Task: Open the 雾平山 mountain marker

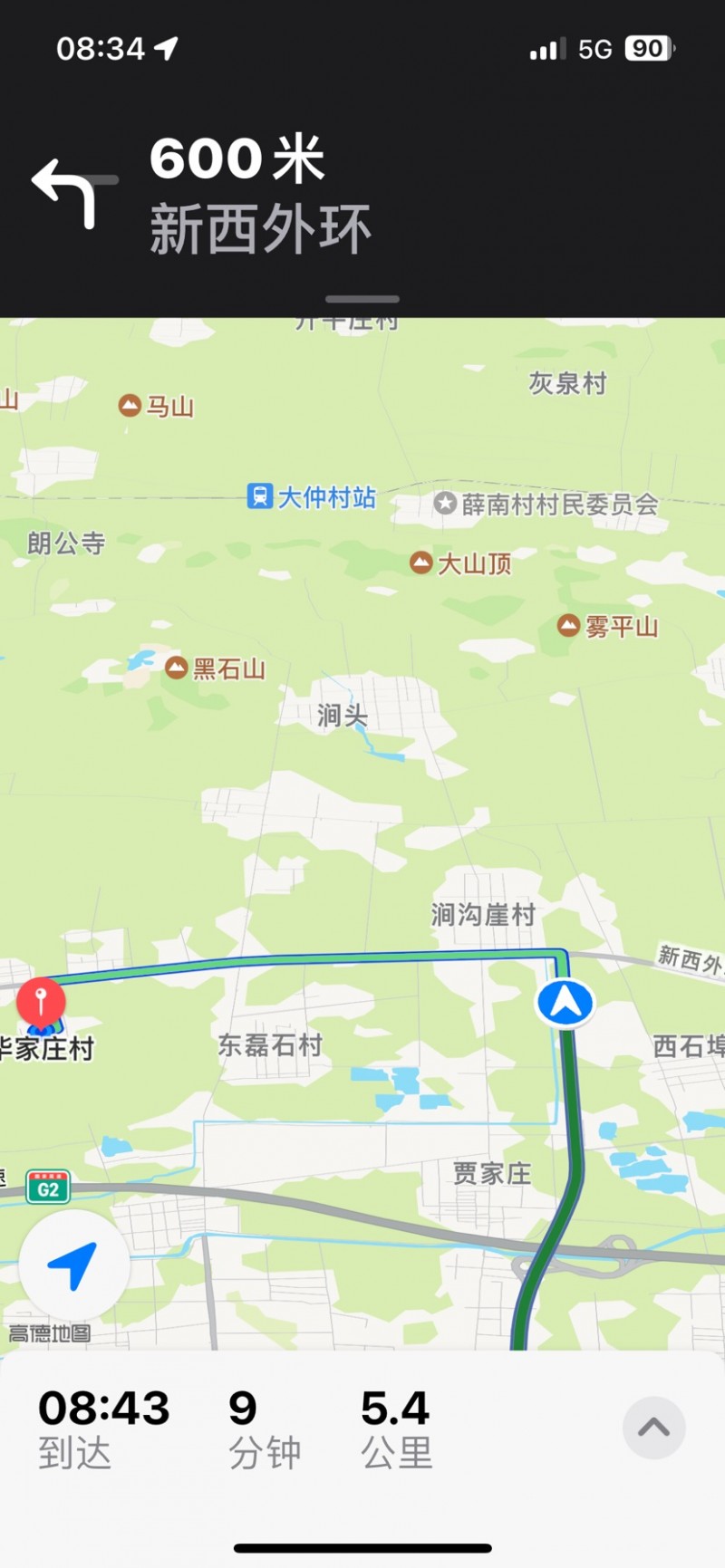Action: [x=568, y=625]
